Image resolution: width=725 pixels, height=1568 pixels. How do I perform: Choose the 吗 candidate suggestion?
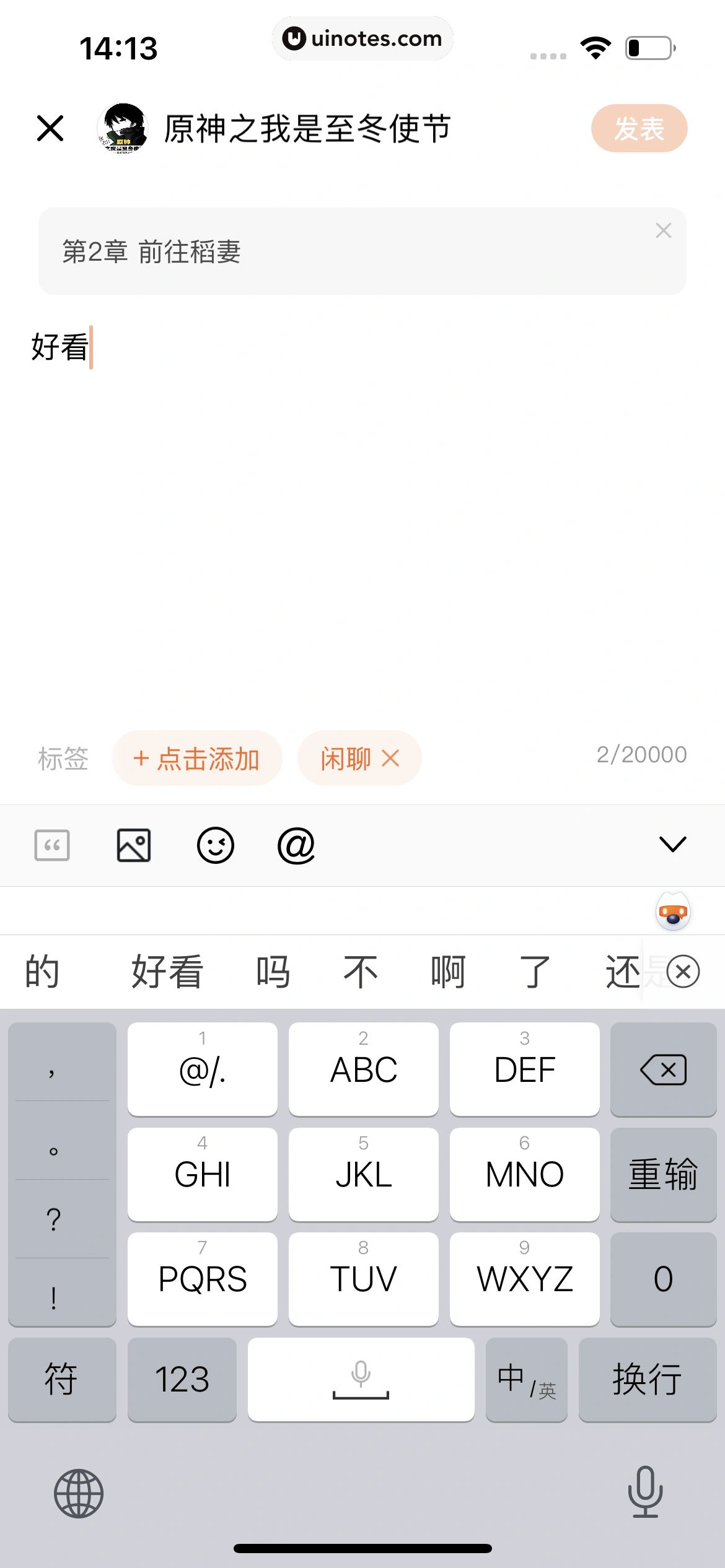pos(273,972)
